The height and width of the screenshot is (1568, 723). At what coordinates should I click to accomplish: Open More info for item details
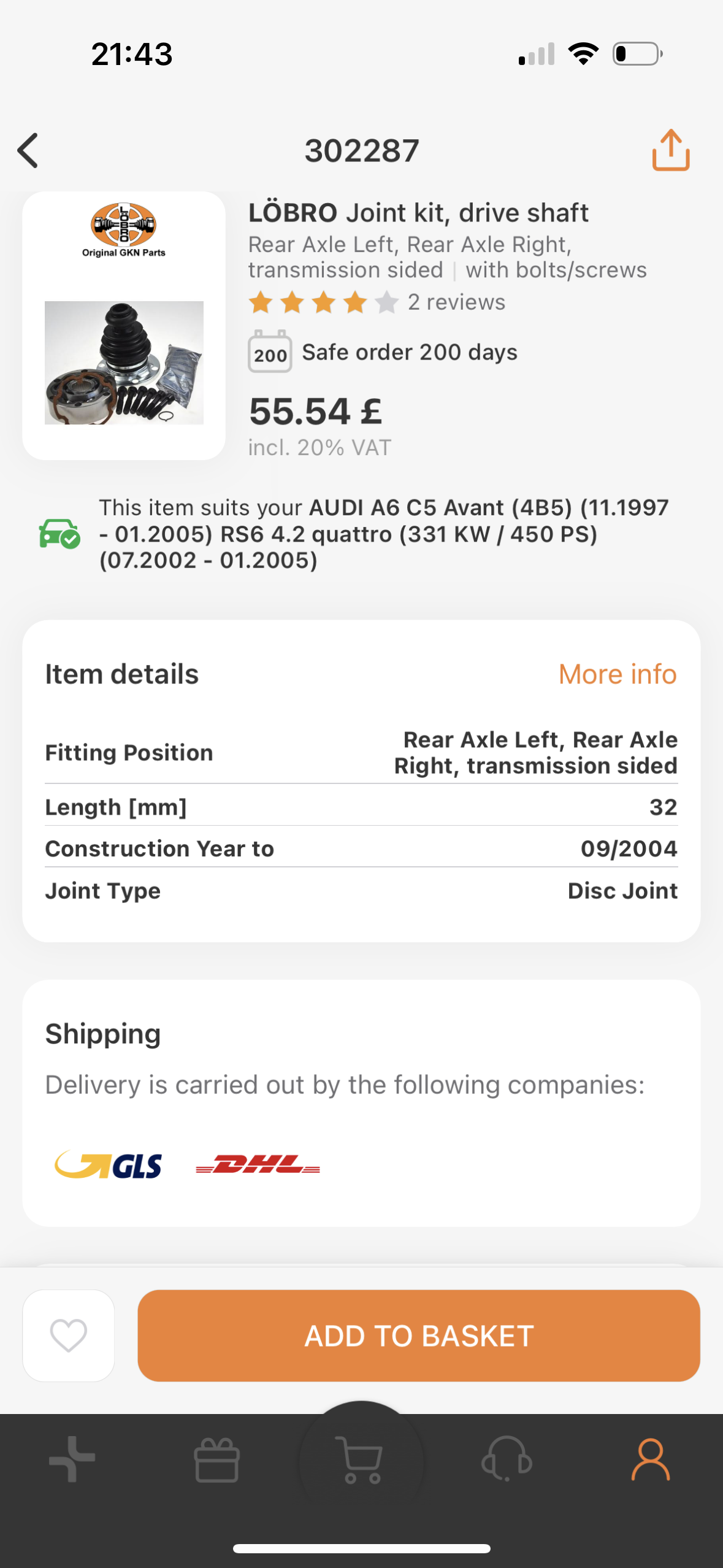click(618, 674)
